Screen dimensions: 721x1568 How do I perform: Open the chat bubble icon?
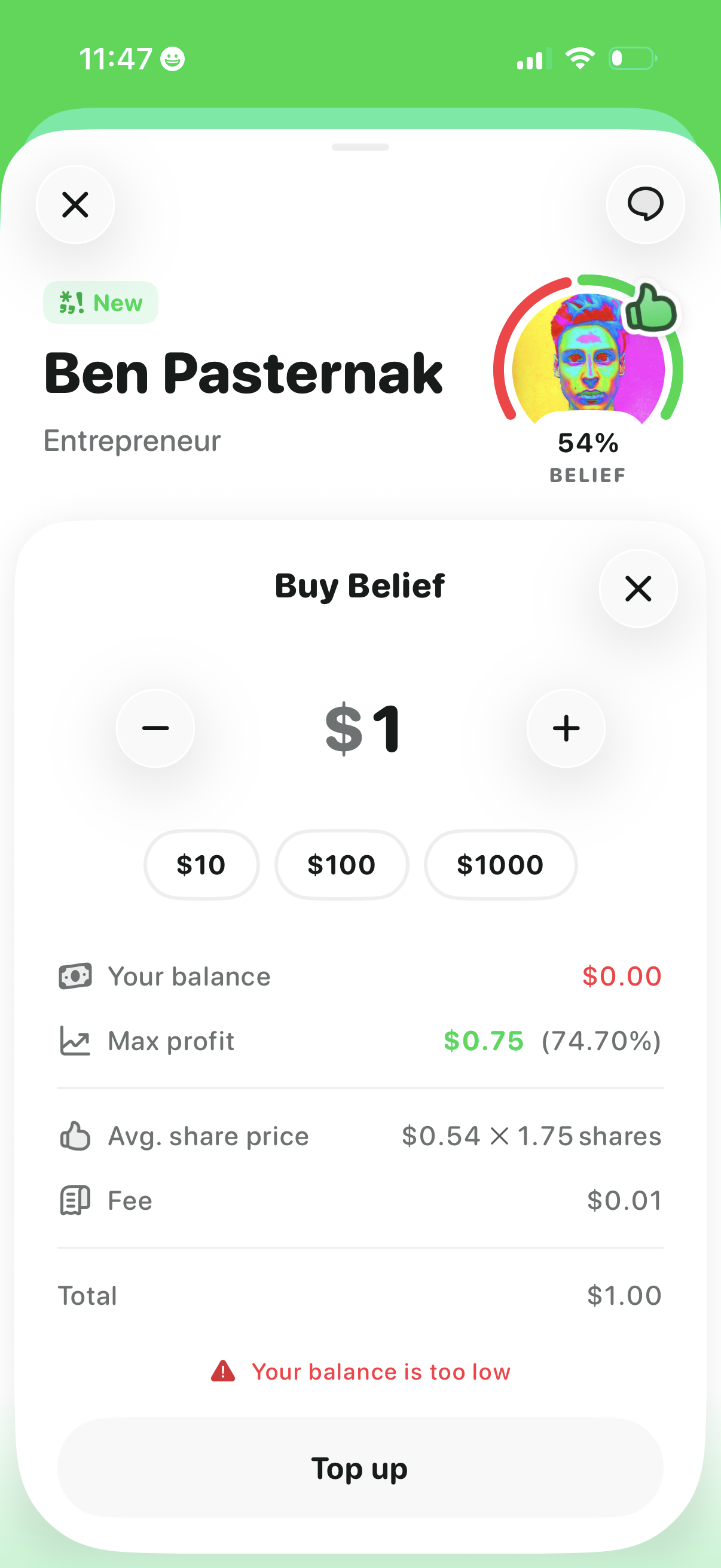pyautogui.click(x=645, y=205)
